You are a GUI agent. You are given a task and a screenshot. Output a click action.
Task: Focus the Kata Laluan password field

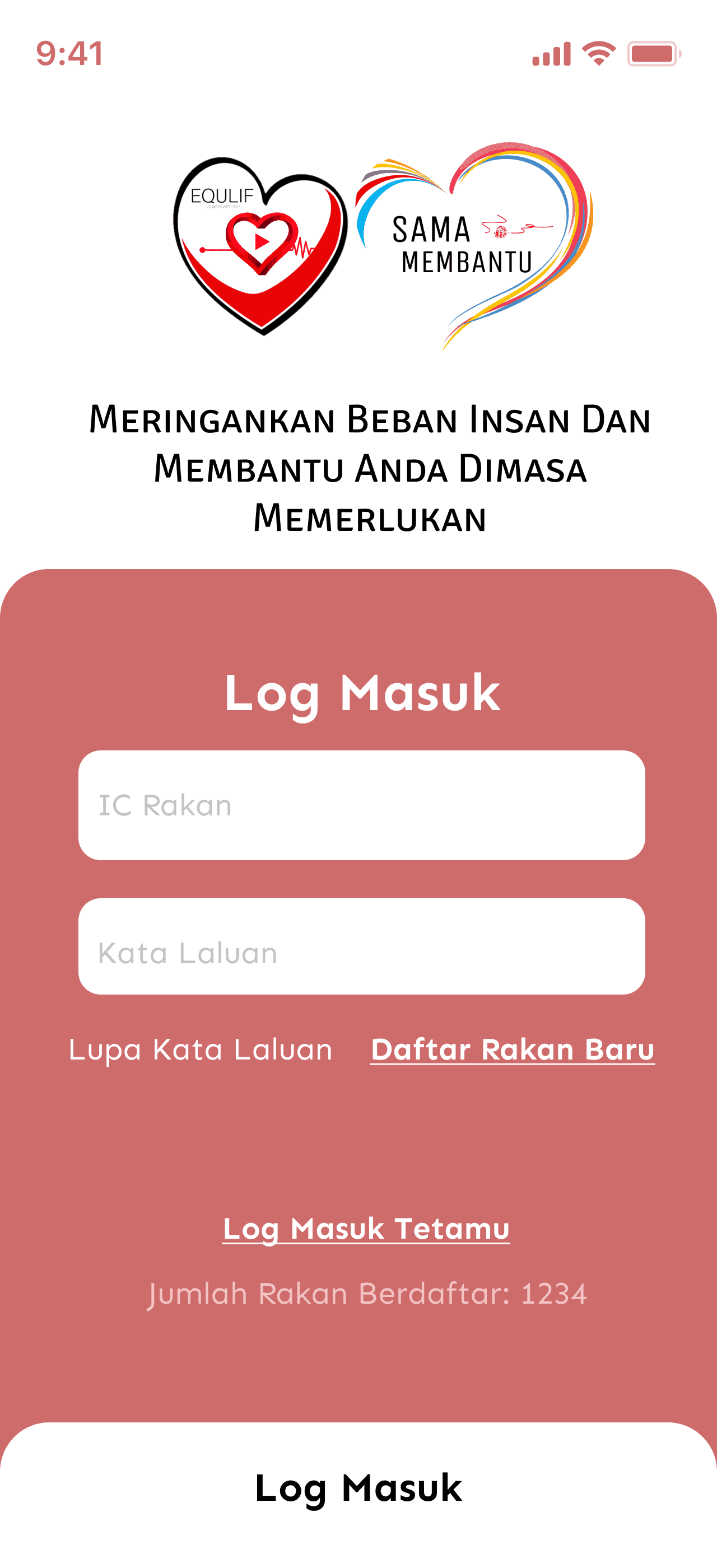click(x=361, y=947)
